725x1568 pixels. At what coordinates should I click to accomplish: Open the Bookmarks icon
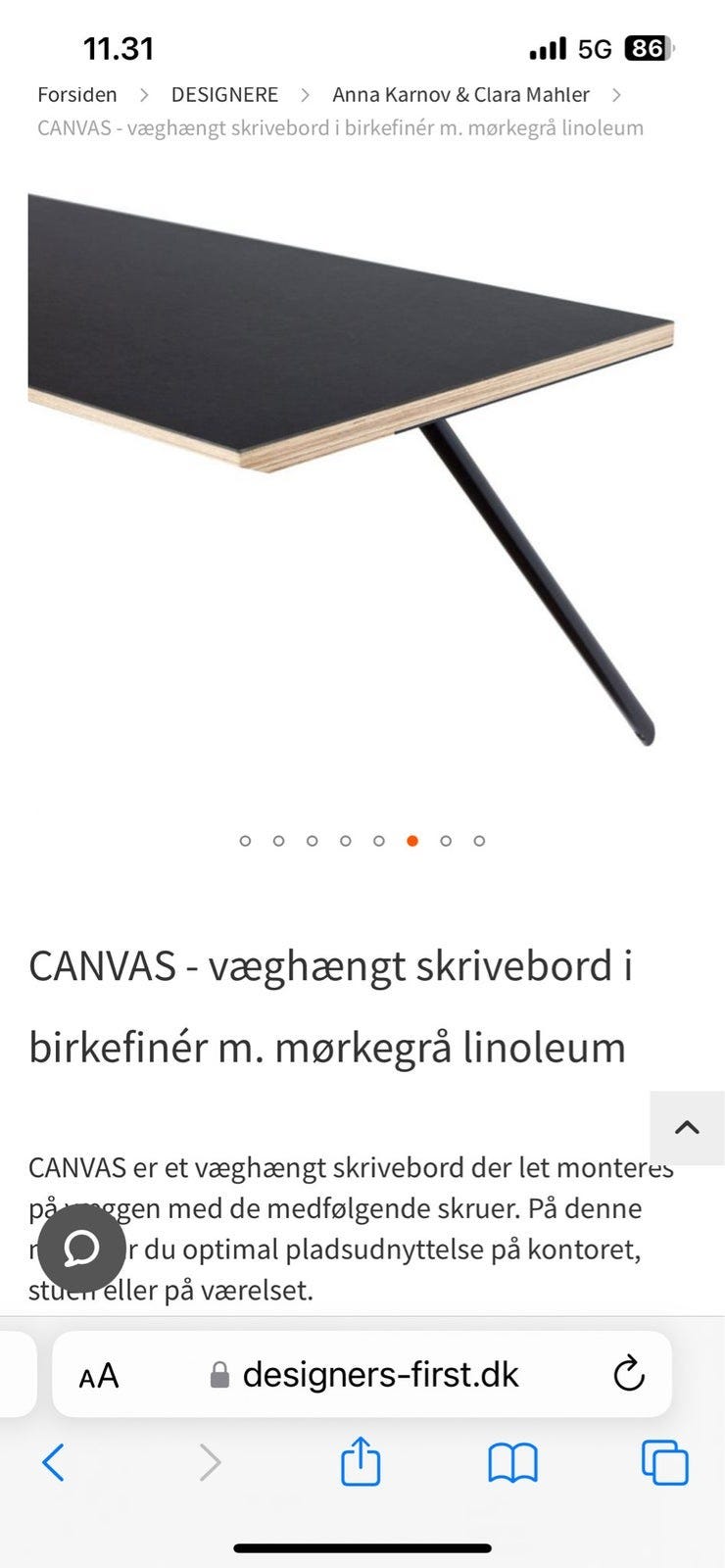513,1465
